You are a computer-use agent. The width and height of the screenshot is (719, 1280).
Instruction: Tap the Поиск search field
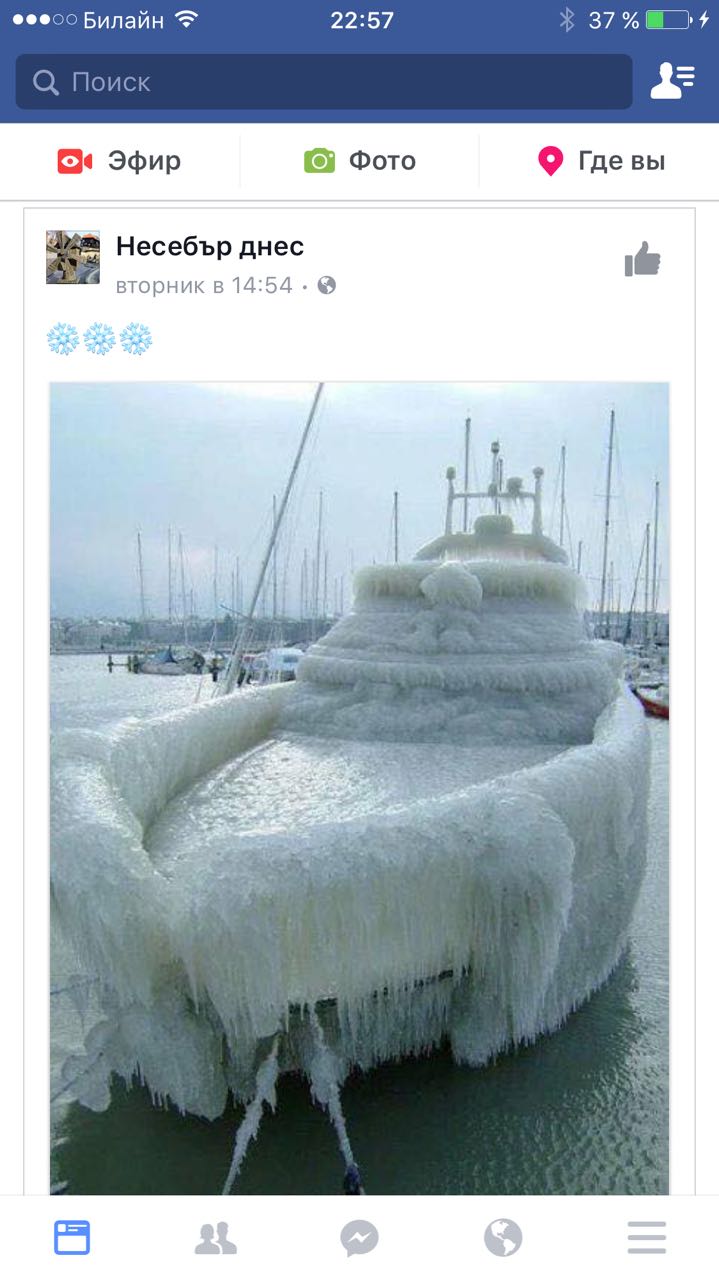323,82
